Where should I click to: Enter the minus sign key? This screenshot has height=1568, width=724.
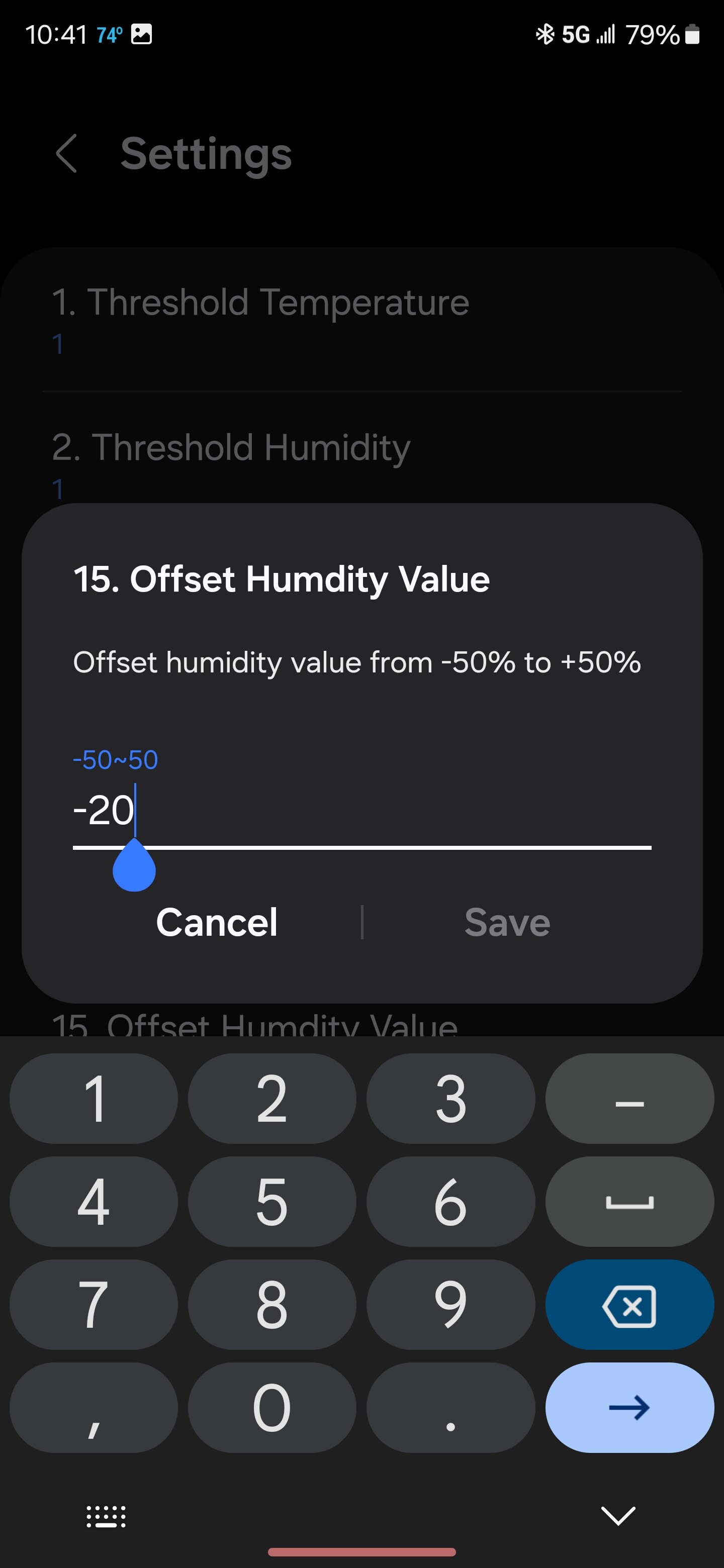pos(629,1099)
